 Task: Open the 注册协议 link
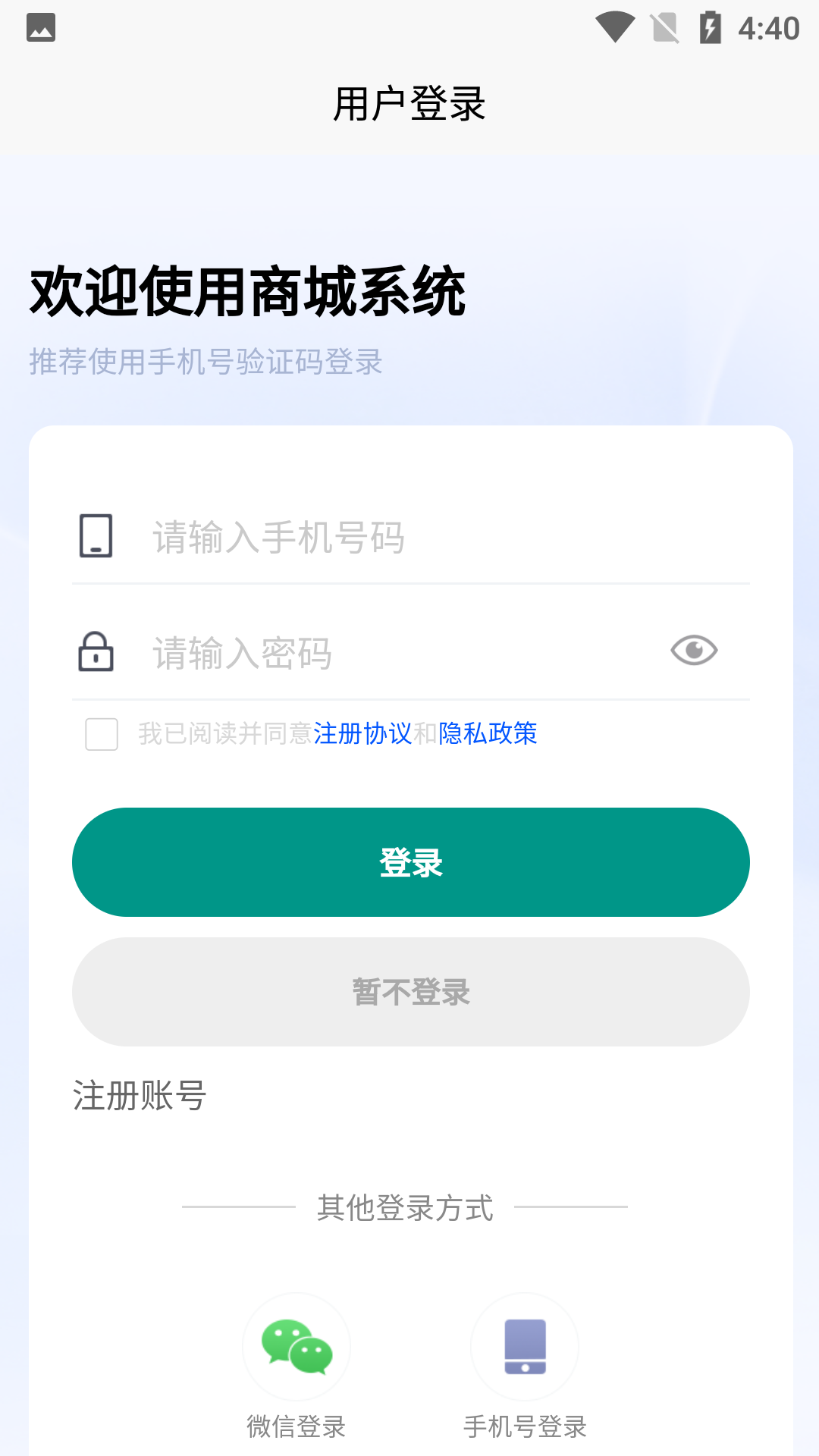pyautogui.click(x=362, y=734)
